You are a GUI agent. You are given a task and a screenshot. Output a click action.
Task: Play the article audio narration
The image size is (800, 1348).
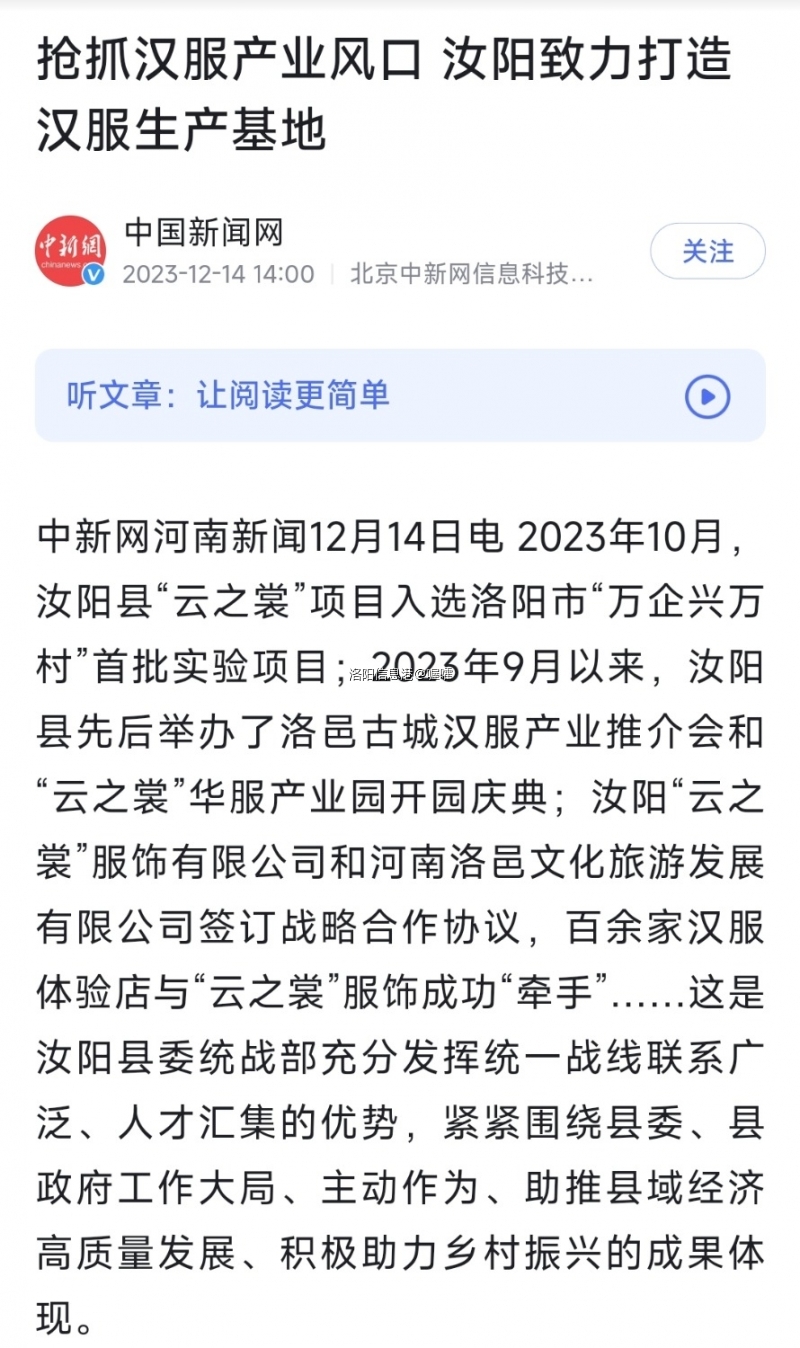pos(707,397)
